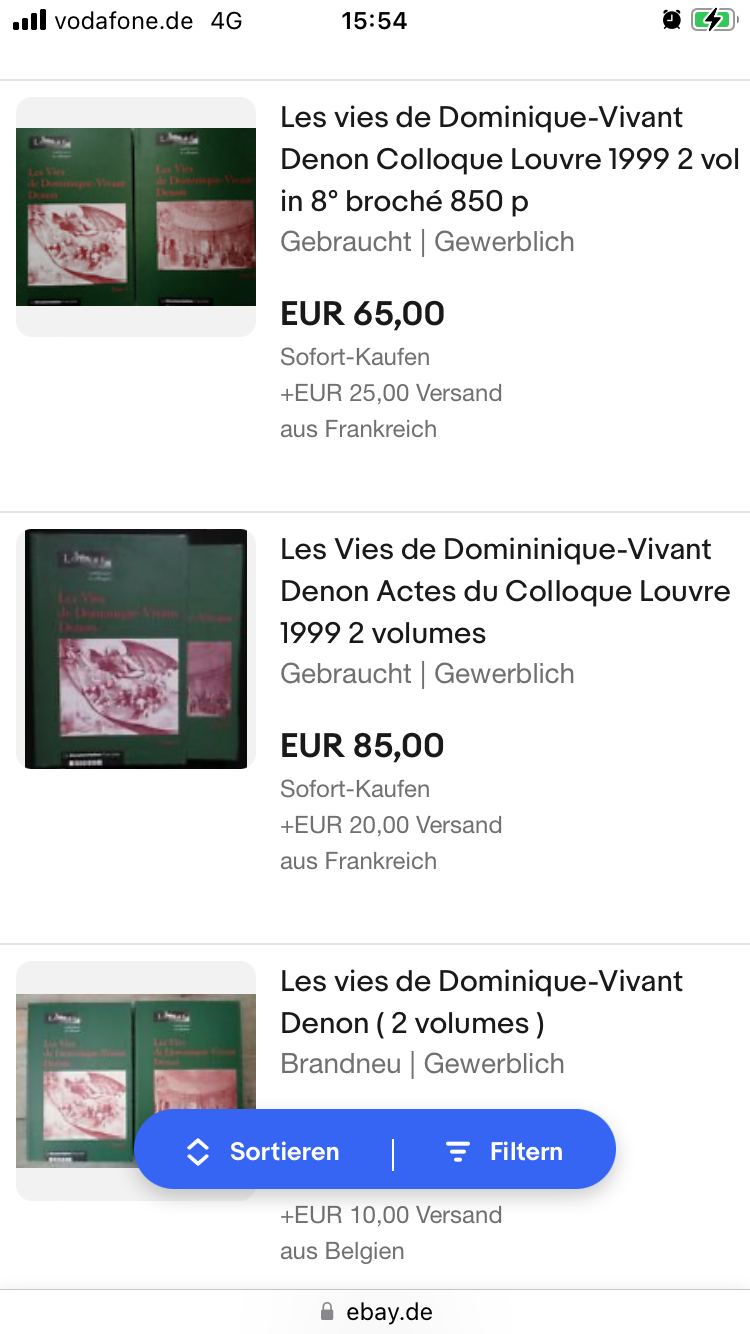Open the Filtern options
The width and height of the screenshot is (750, 1334).
coord(504,1152)
